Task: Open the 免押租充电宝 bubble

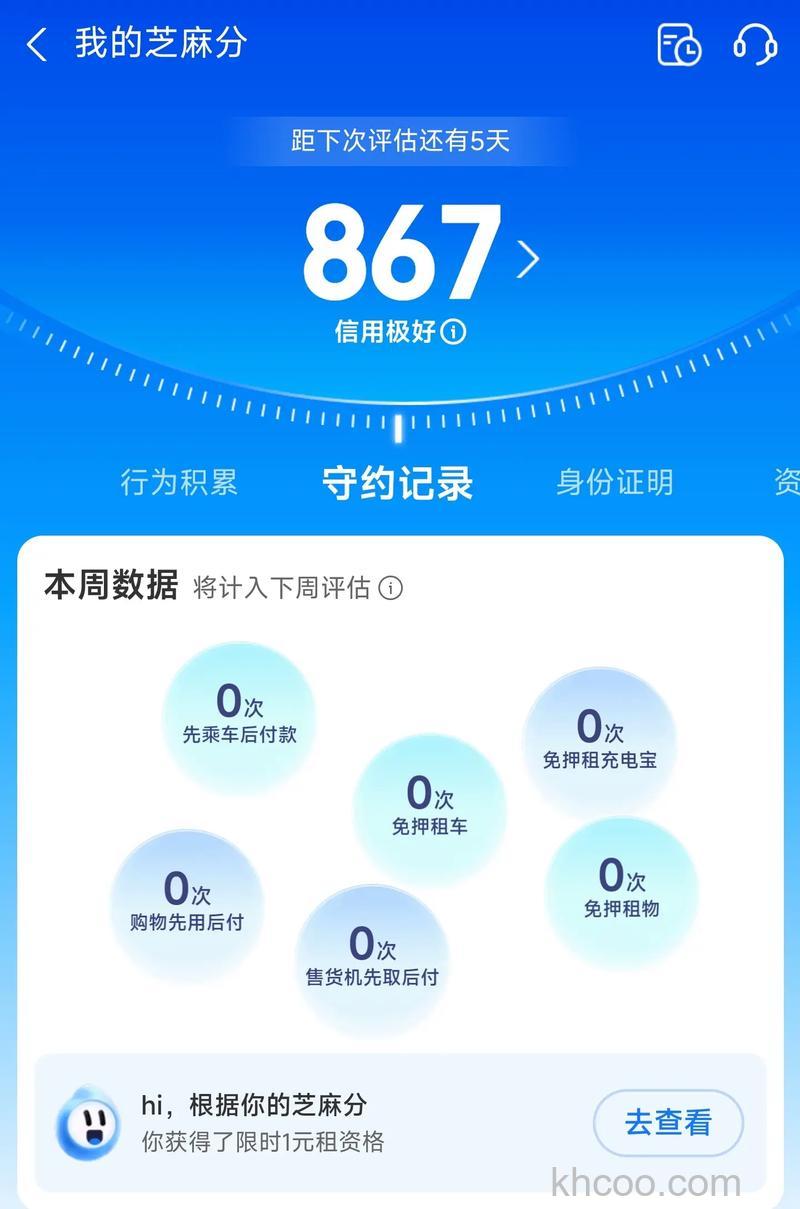Action: click(x=602, y=737)
